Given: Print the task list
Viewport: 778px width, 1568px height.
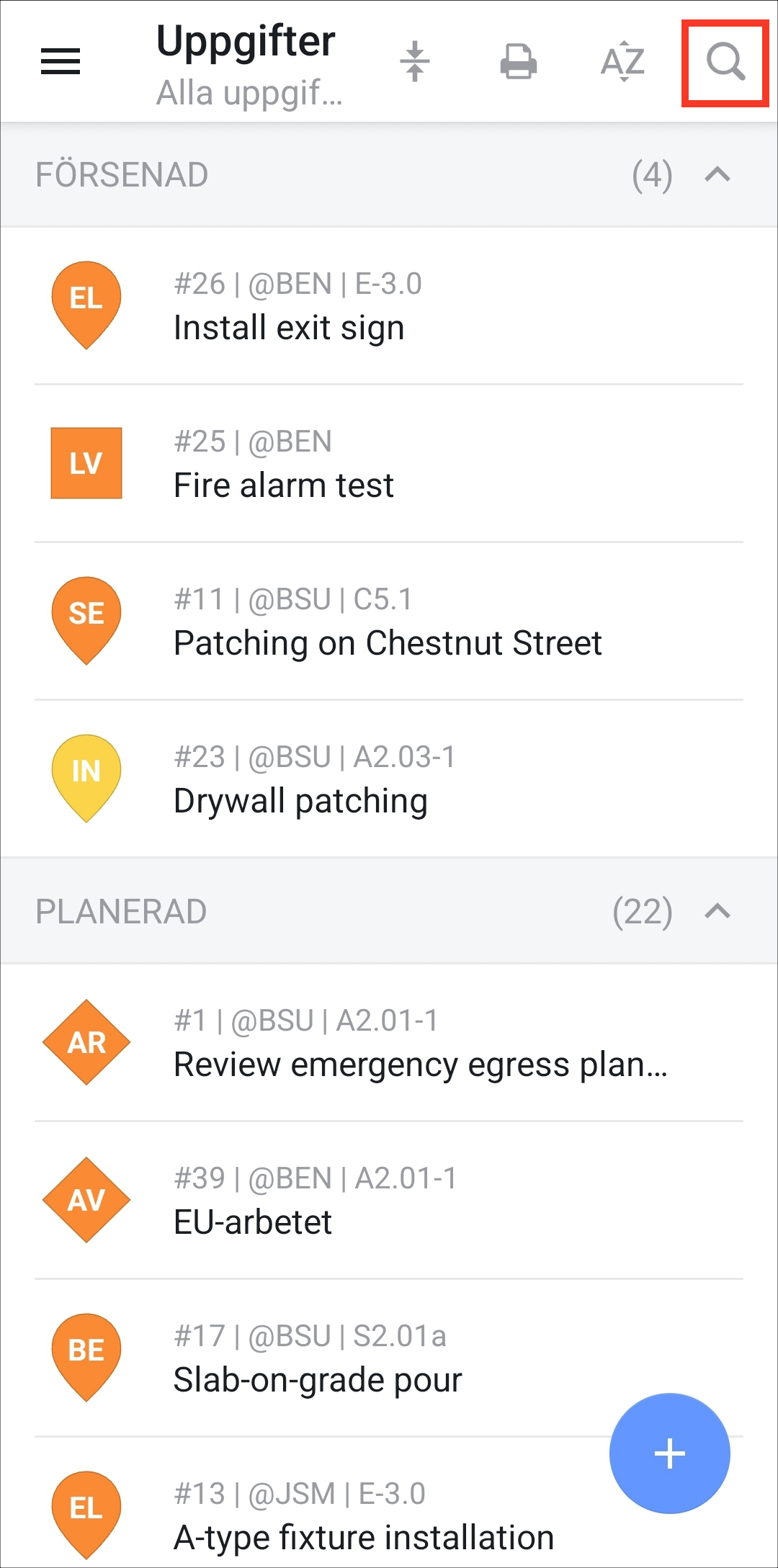Looking at the screenshot, I should click(519, 61).
